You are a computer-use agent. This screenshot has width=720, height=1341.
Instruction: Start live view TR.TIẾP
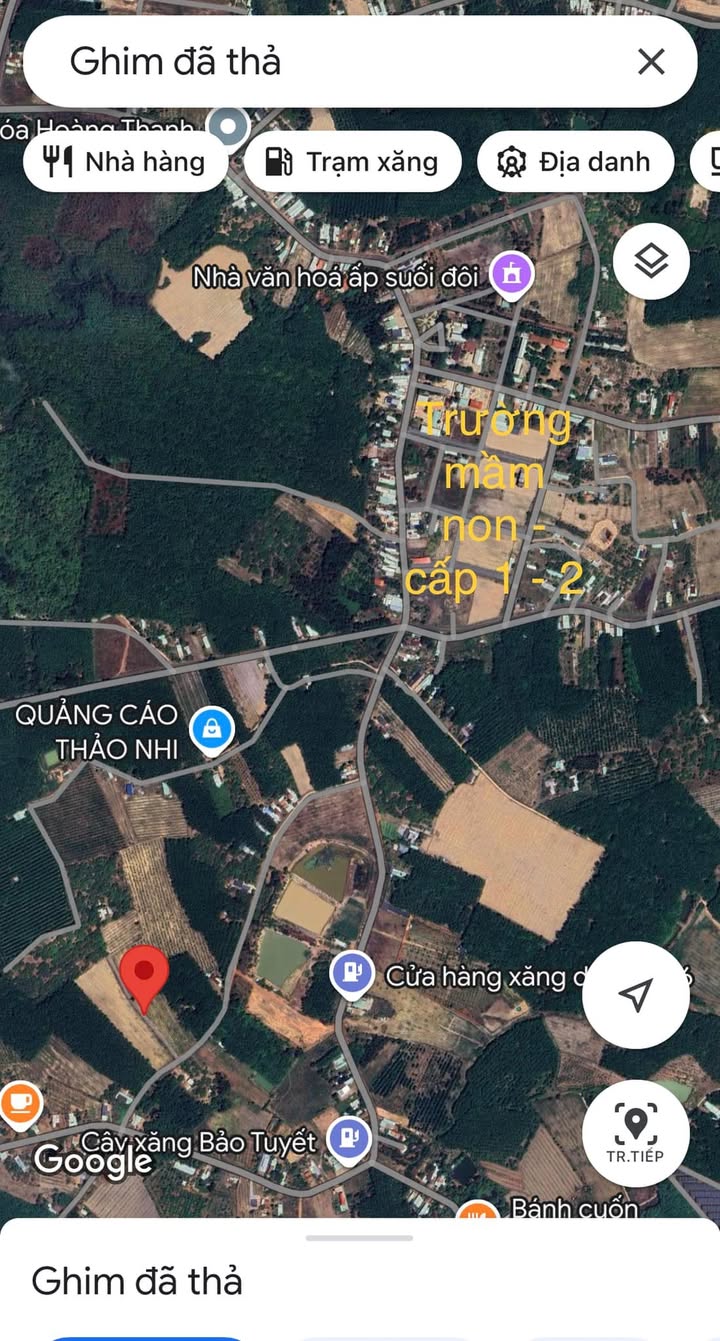coord(635,1133)
